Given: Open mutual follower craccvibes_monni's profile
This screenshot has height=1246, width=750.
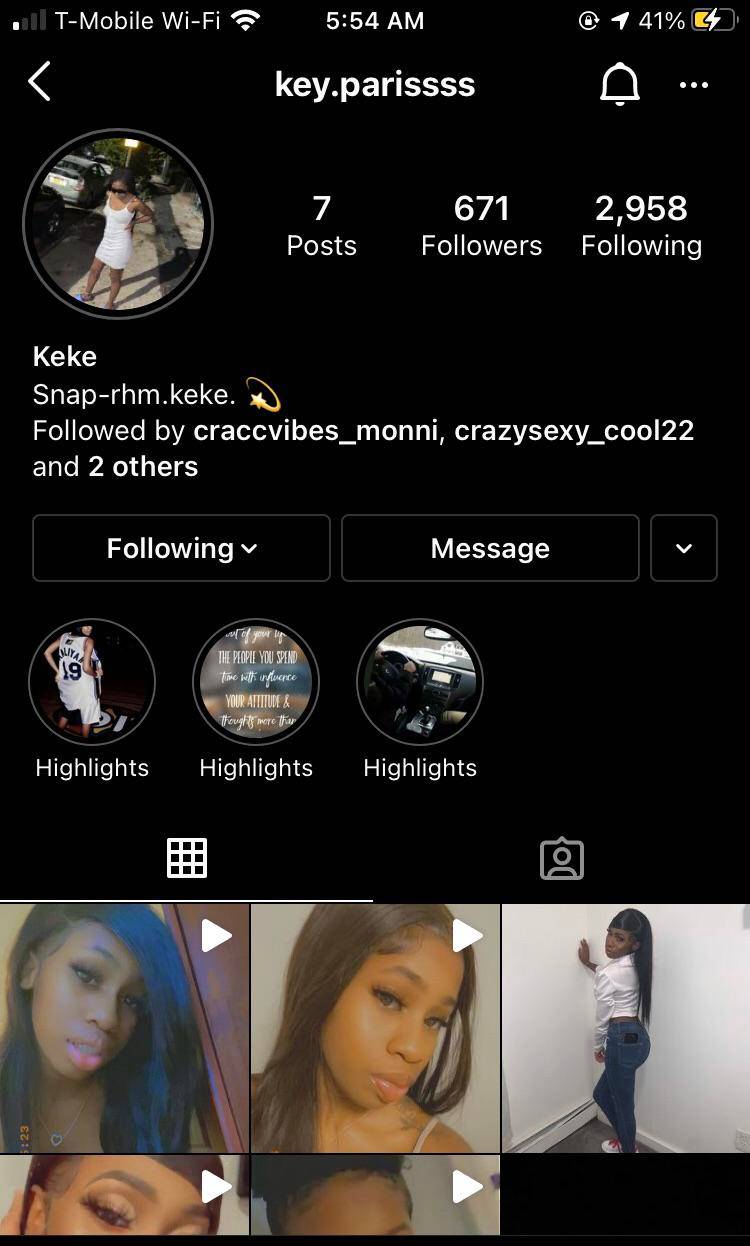Looking at the screenshot, I should (x=315, y=431).
